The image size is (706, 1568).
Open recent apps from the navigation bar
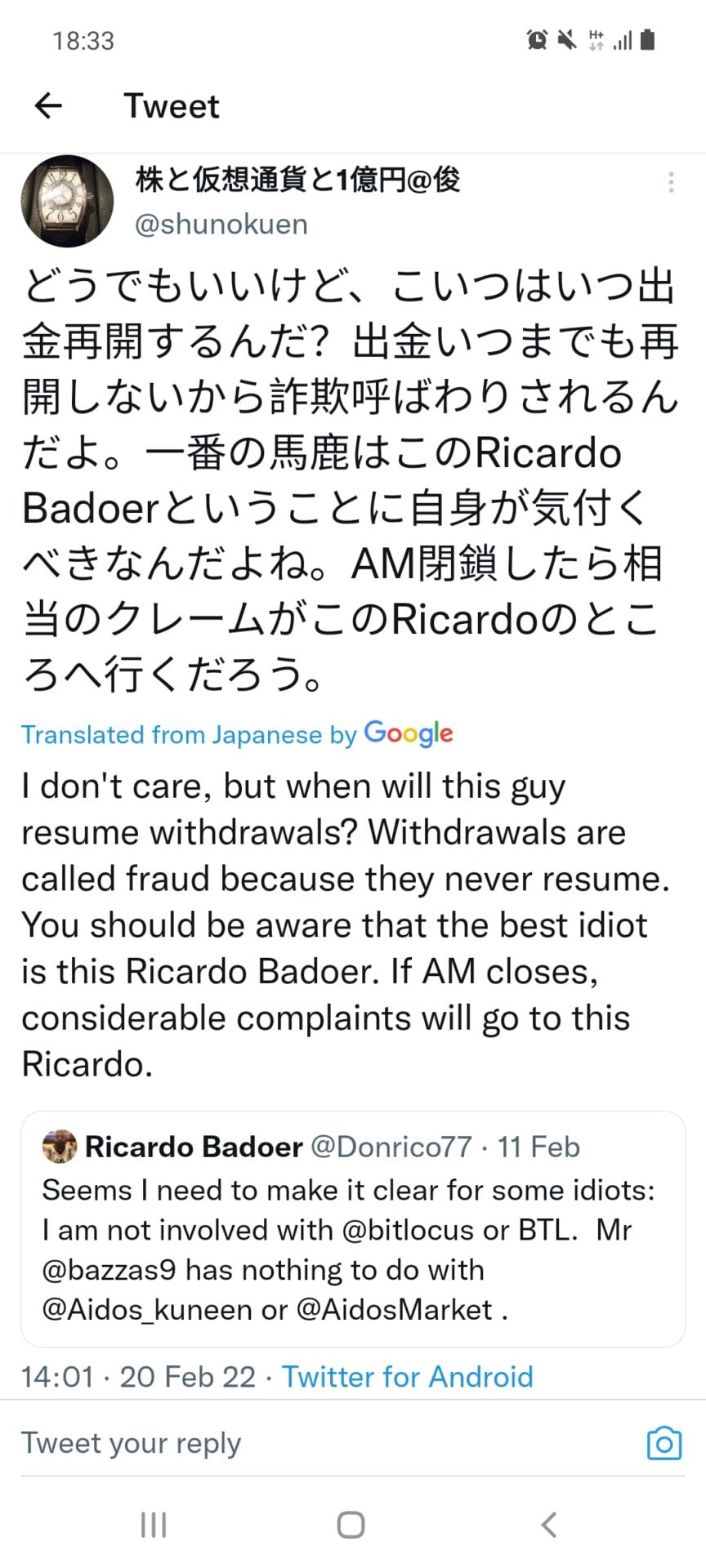pos(154,1524)
